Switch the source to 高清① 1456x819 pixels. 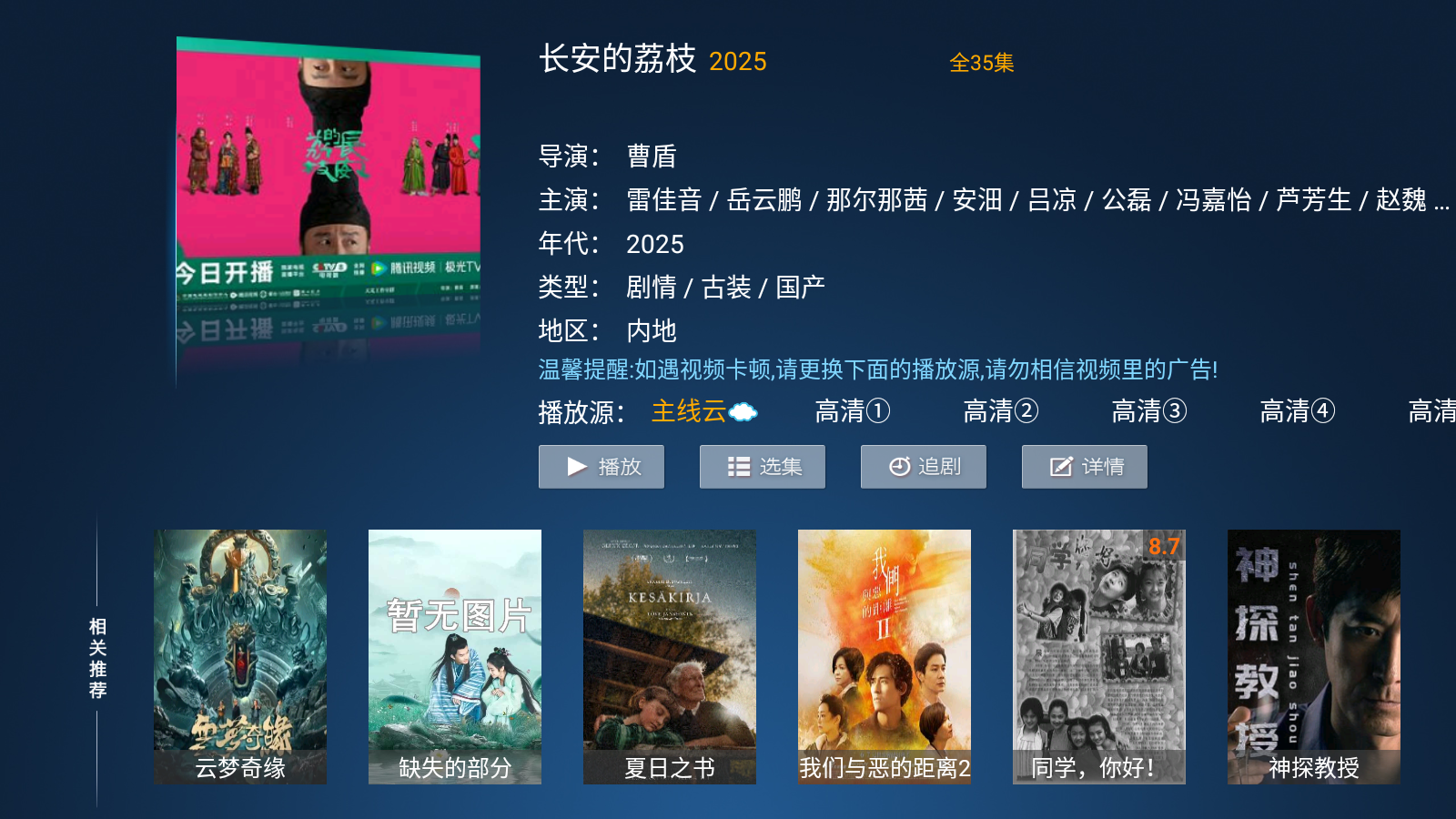852,411
